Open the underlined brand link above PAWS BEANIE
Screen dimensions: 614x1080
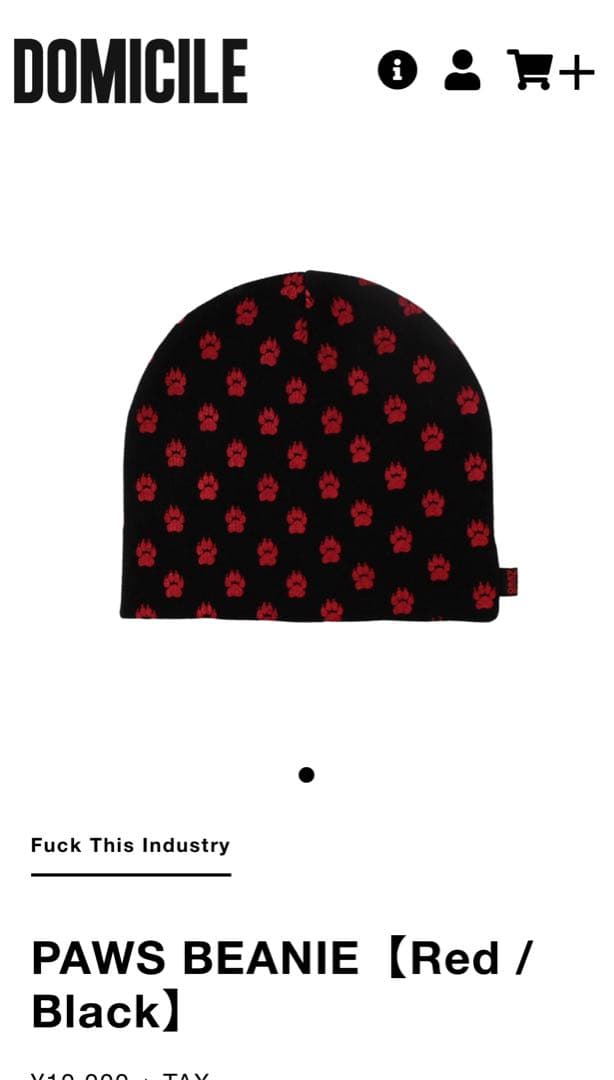[130, 845]
